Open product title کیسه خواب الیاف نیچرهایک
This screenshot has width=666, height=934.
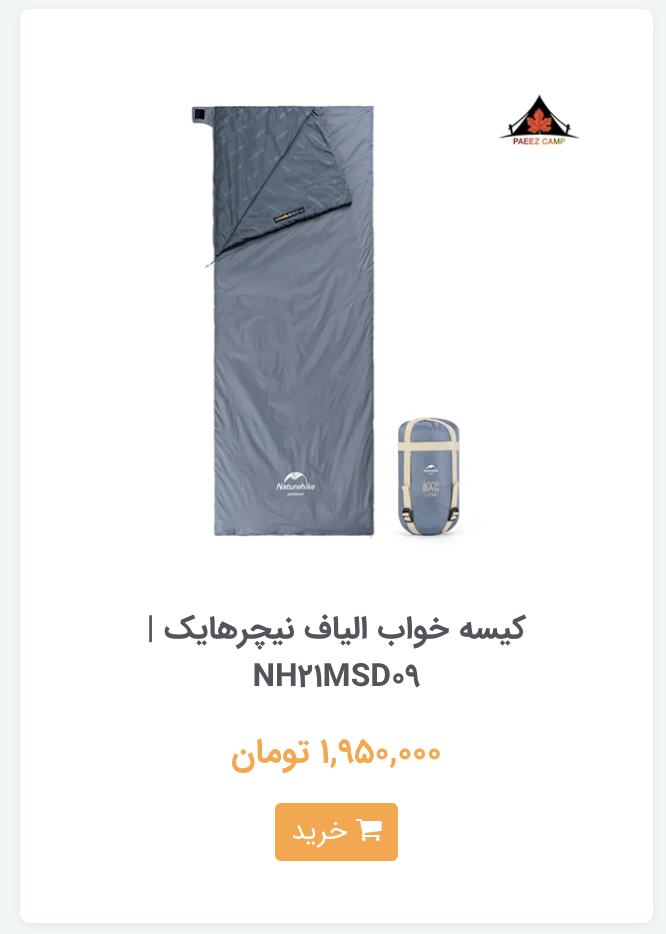point(336,652)
